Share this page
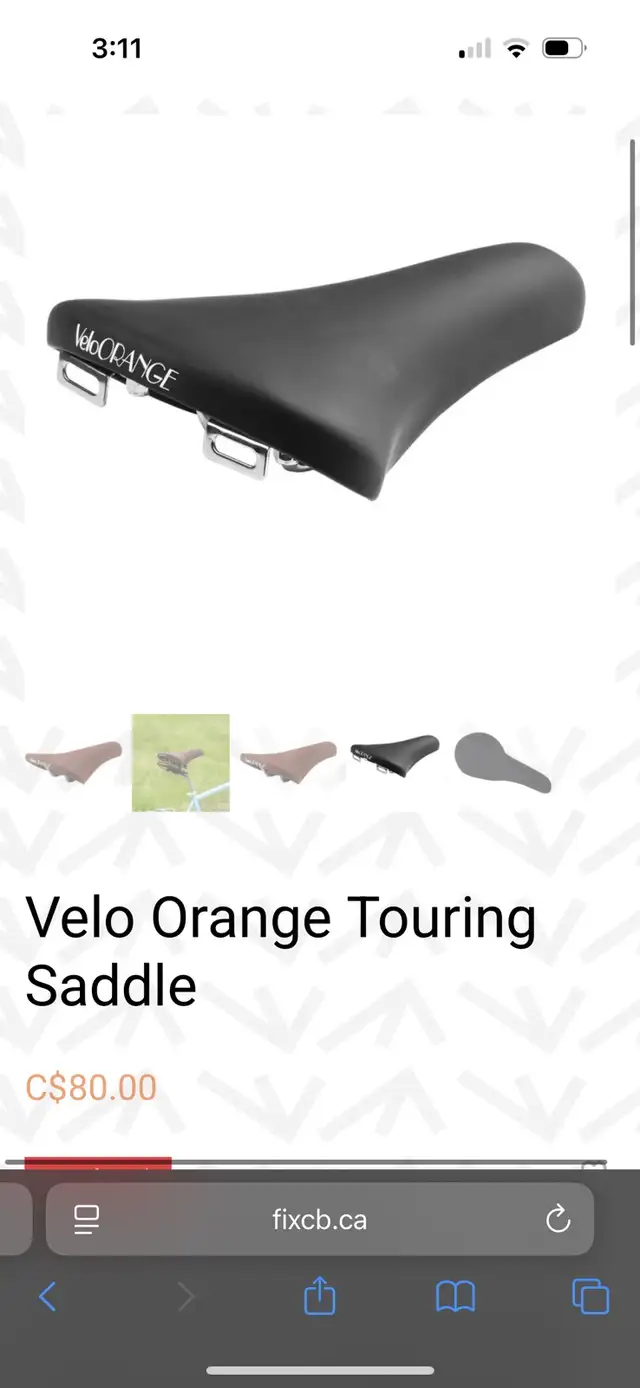The height and width of the screenshot is (1388, 640). (x=319, y=1296)
